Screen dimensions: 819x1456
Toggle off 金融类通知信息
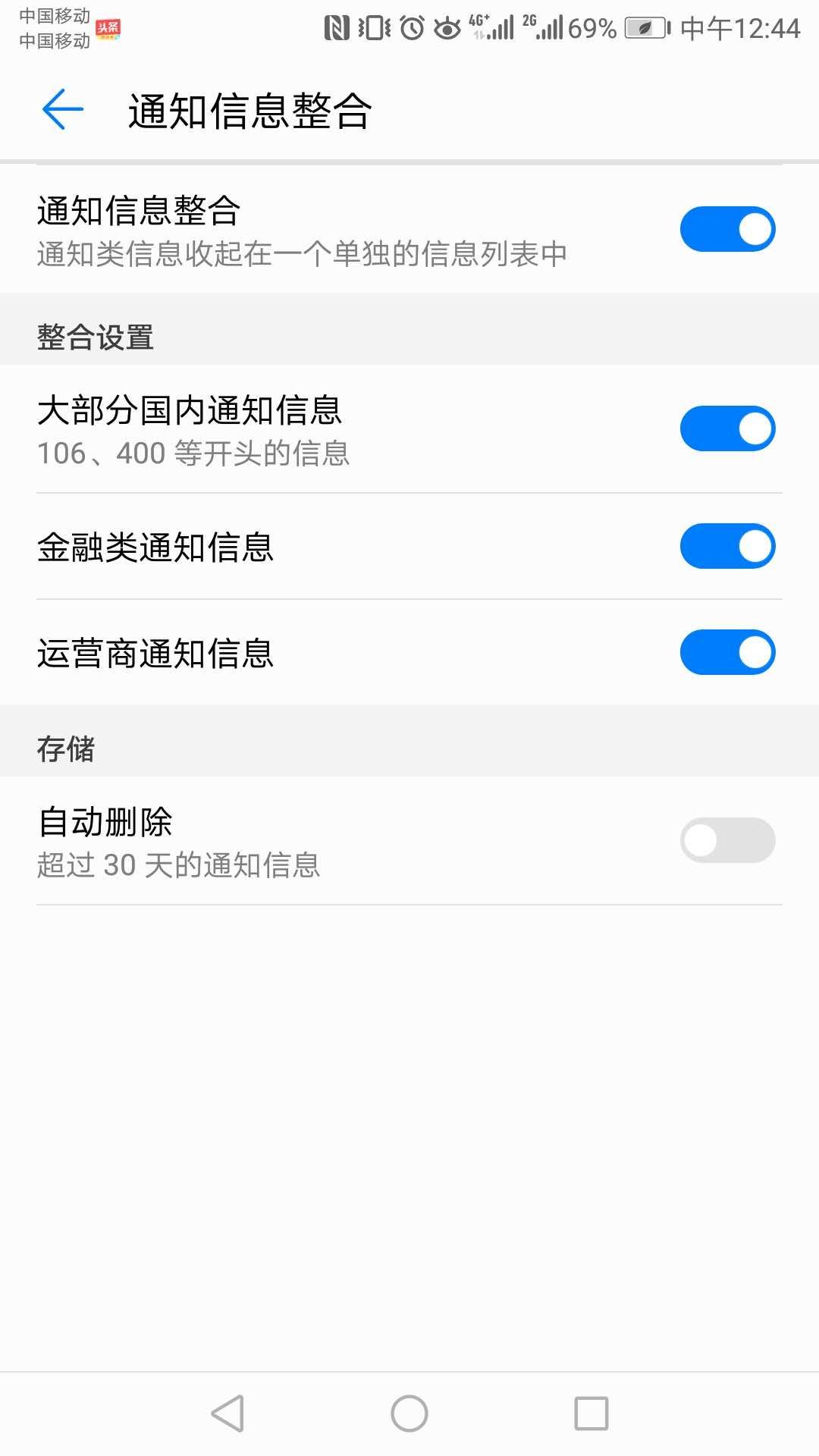point(726,546)
